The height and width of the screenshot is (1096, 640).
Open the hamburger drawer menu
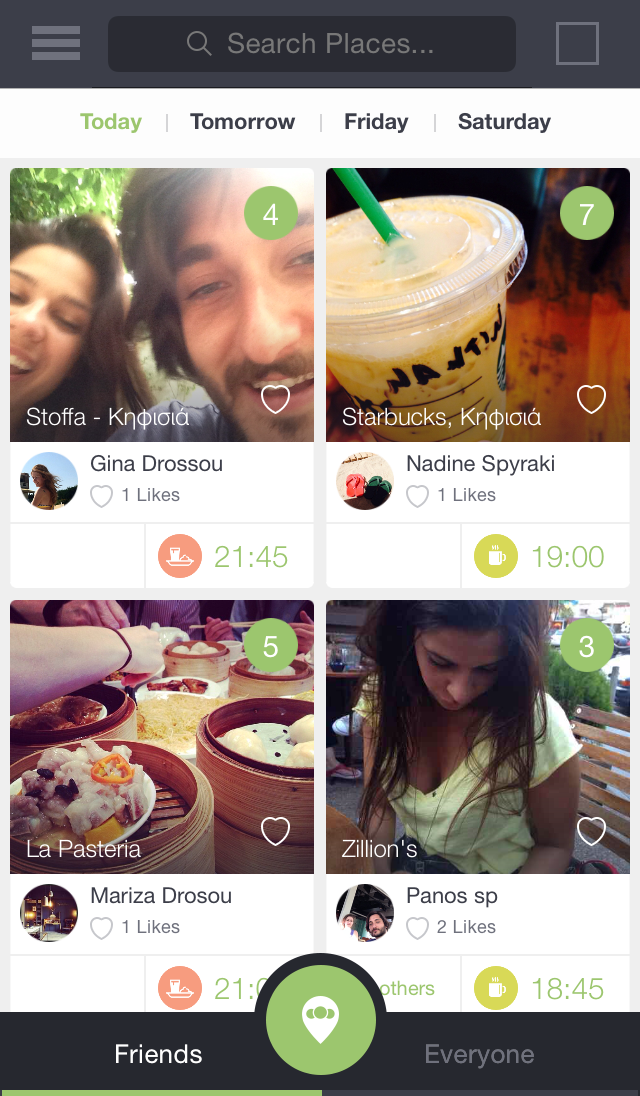click(x=56, y=43)
